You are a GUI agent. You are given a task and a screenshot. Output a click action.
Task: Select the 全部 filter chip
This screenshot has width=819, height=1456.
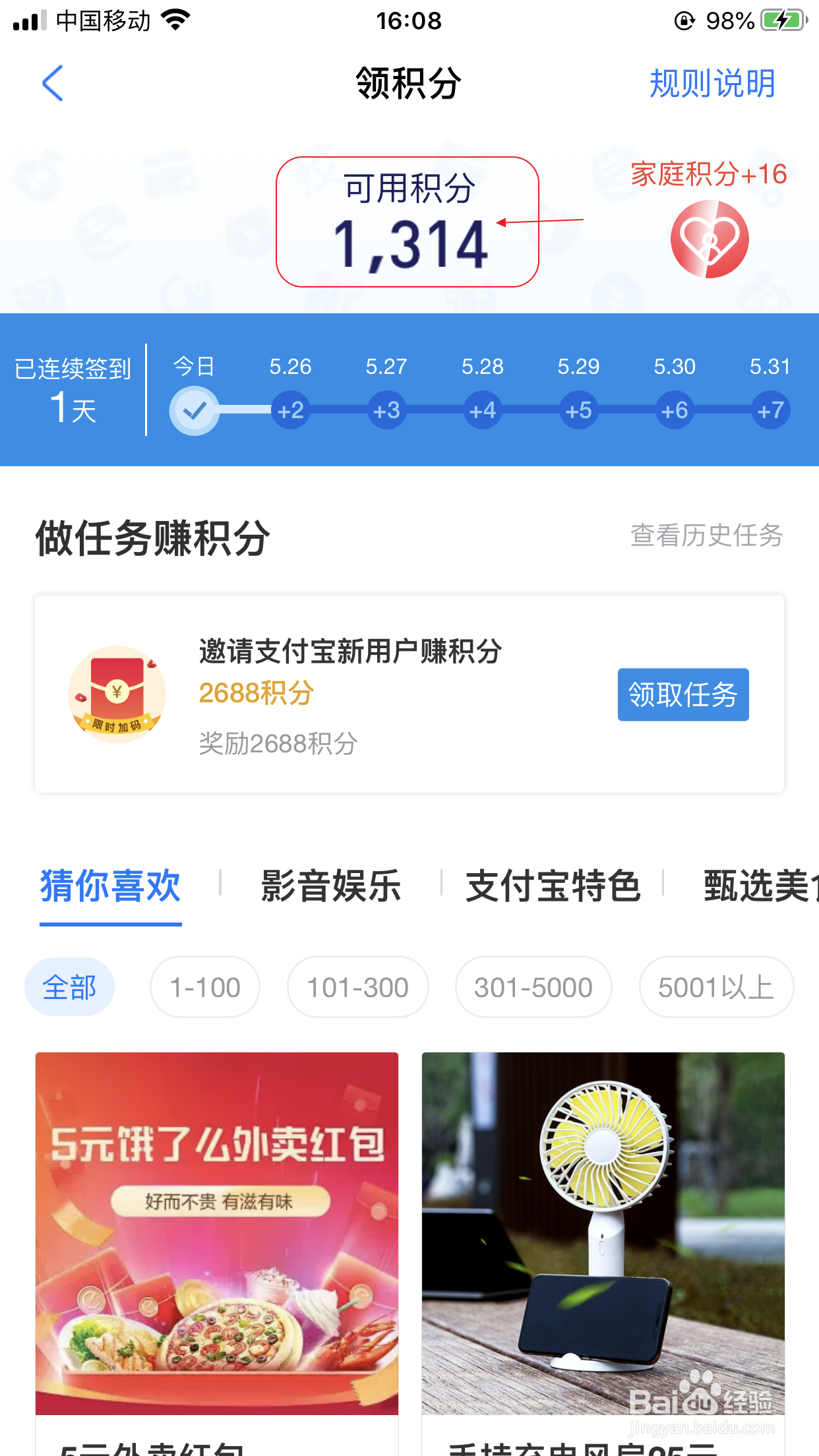[x=69, y=987]
